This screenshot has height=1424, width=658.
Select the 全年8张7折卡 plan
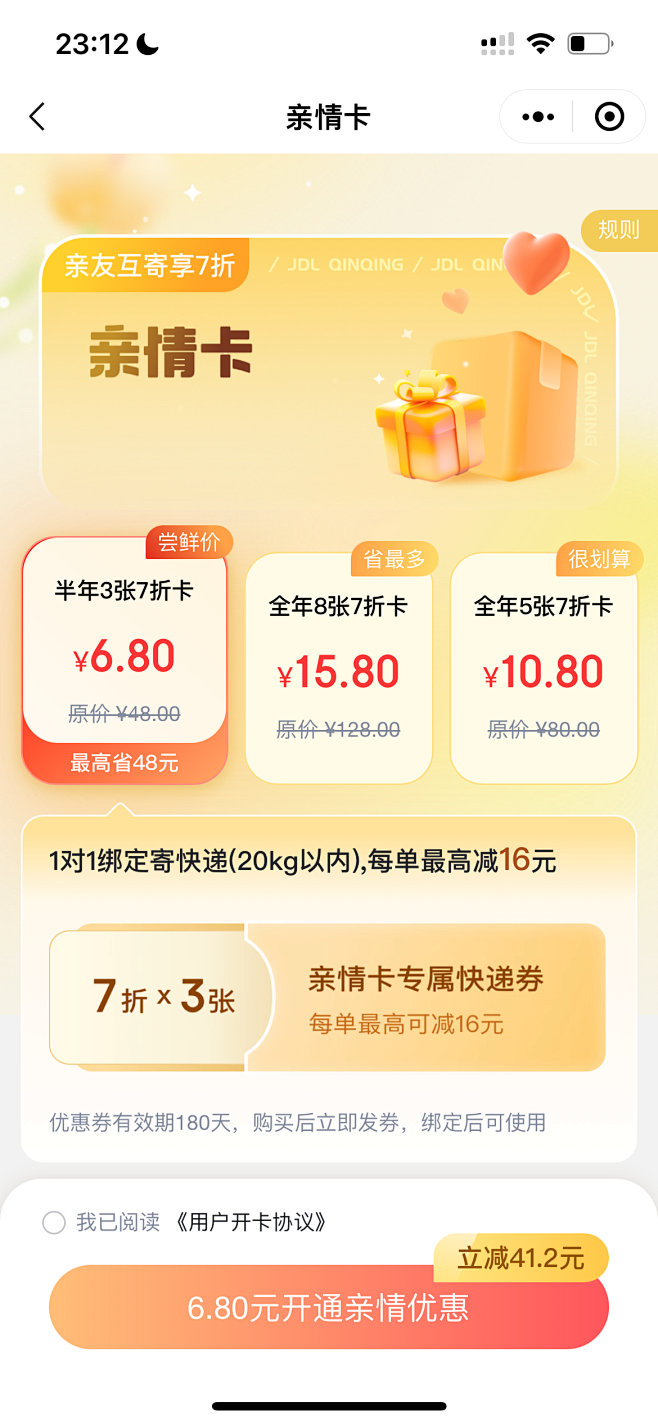pos(339,667)
